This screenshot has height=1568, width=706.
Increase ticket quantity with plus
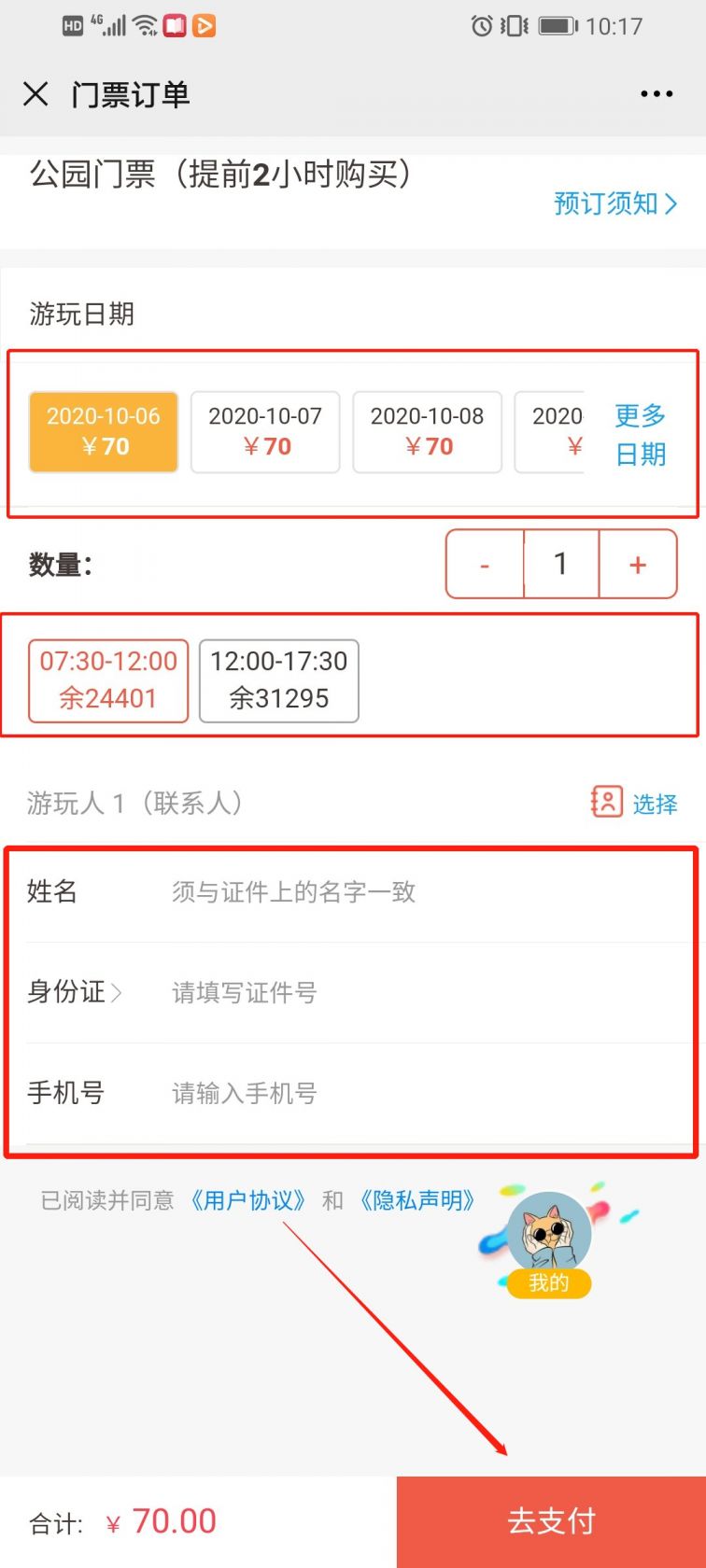638,565
